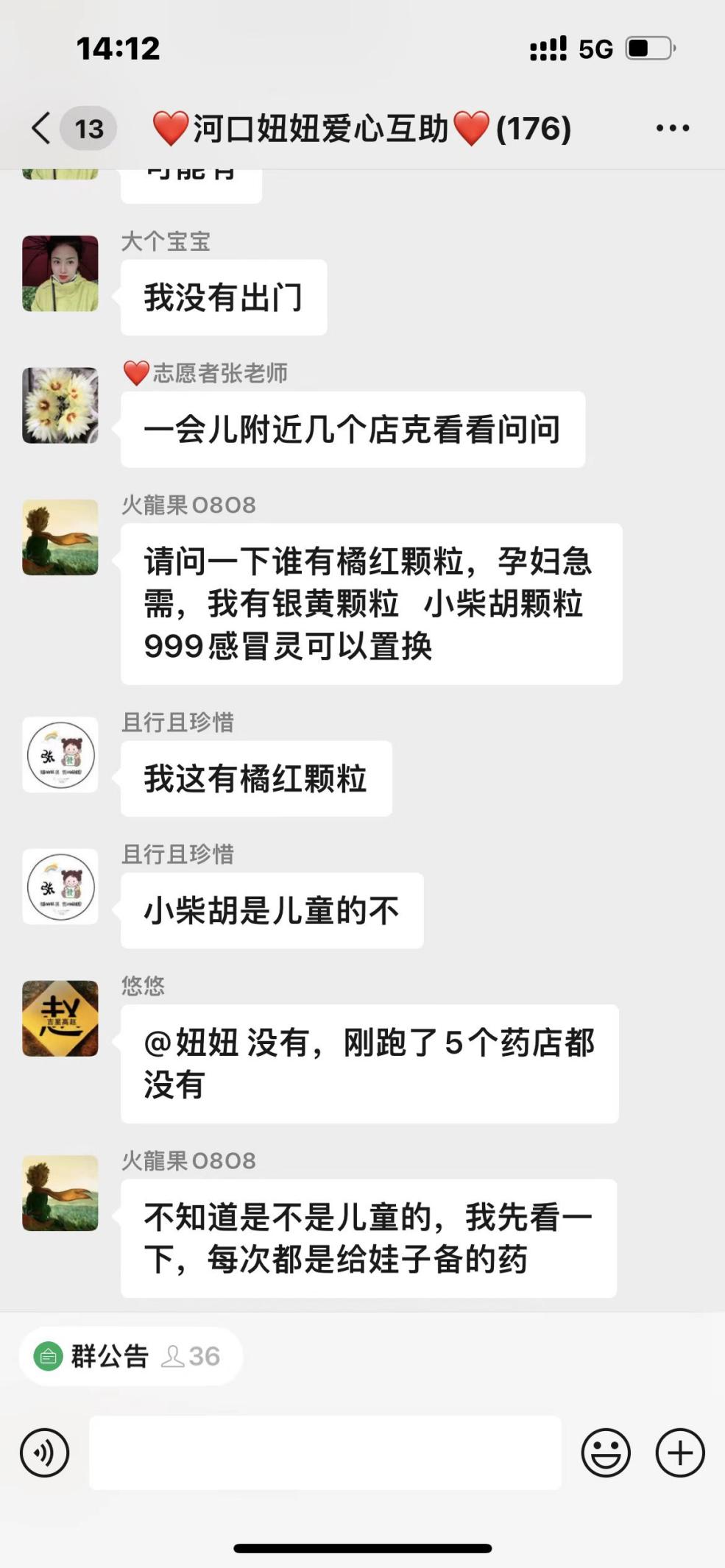
Task: Open 悠悠's profile avatar
Action: point(60,1018)
